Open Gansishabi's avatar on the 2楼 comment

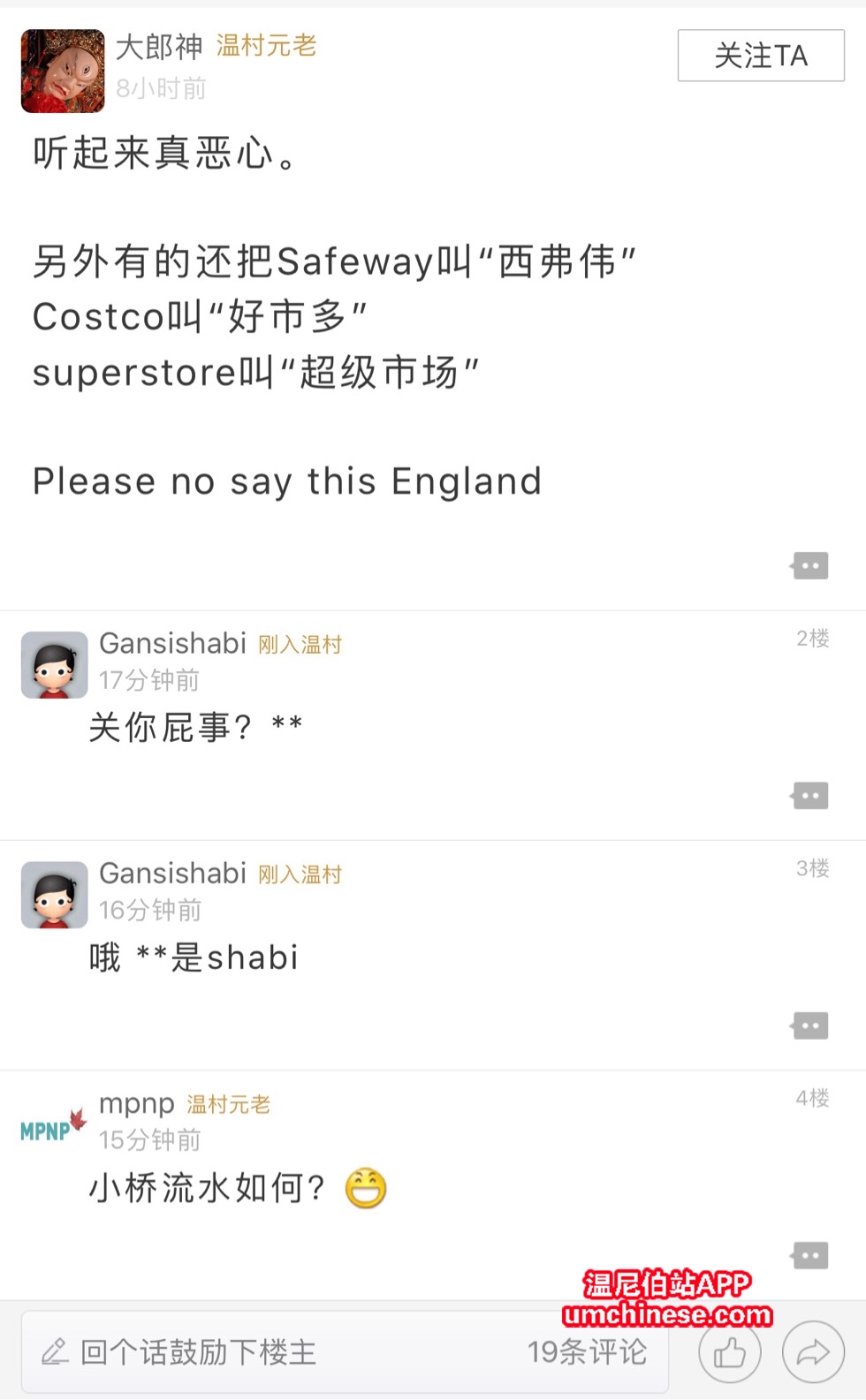coord(54,665)
